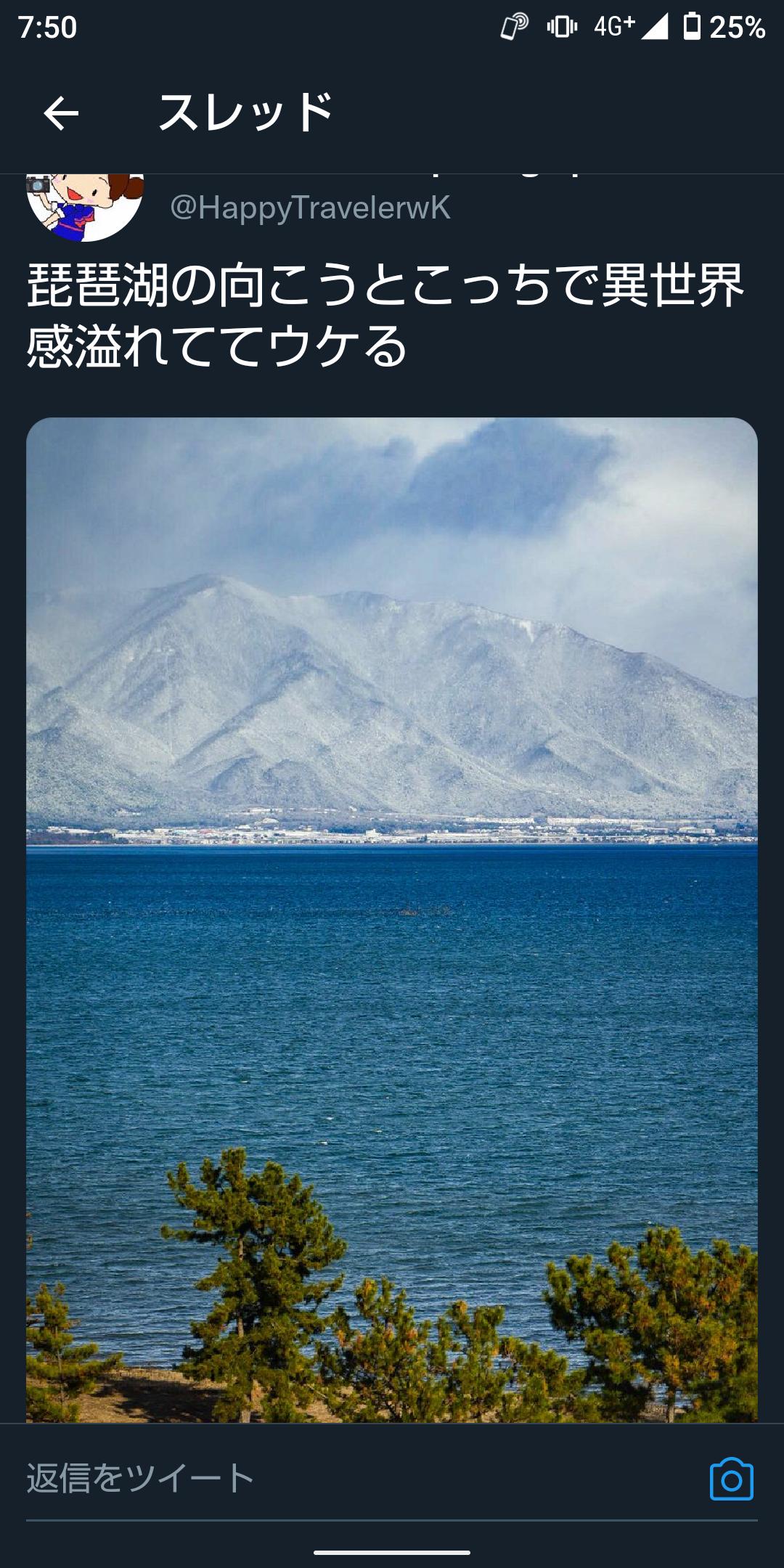Open the @HappyTravelerwK handle

pyautogui.click(x=310, y=208)
